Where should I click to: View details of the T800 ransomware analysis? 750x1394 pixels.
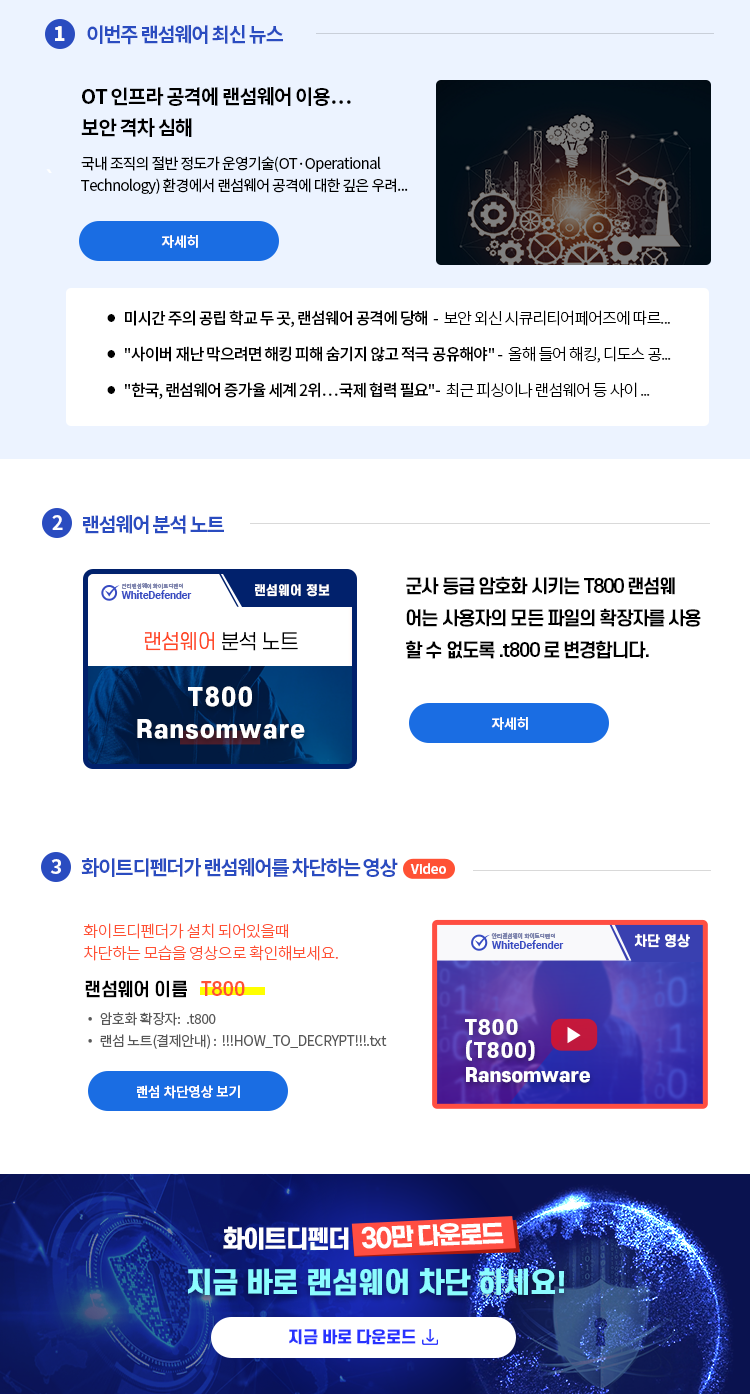[509, 723]
